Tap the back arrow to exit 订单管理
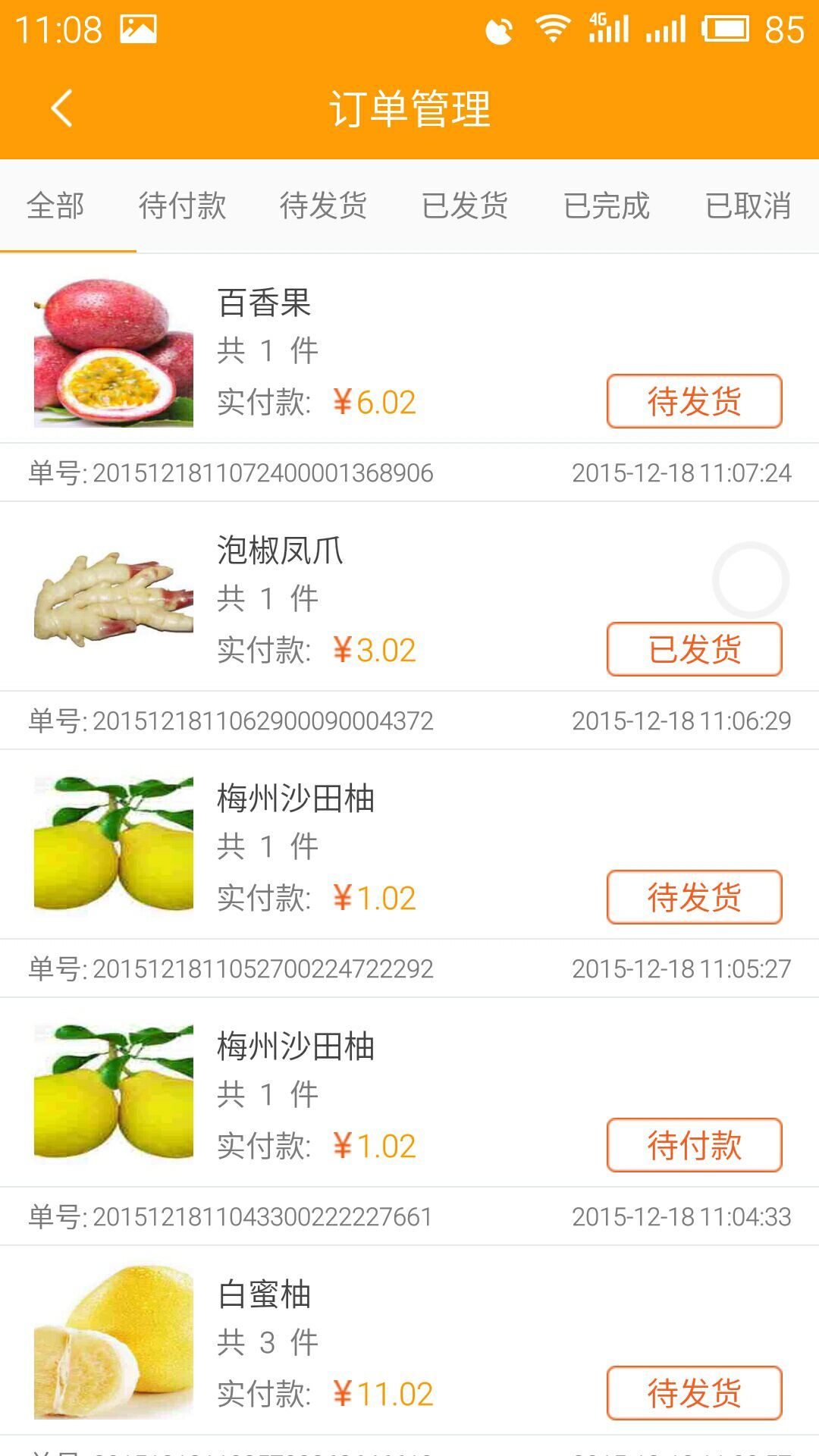Viewport: 819px width, 1456px height. (x=61, y=108)
